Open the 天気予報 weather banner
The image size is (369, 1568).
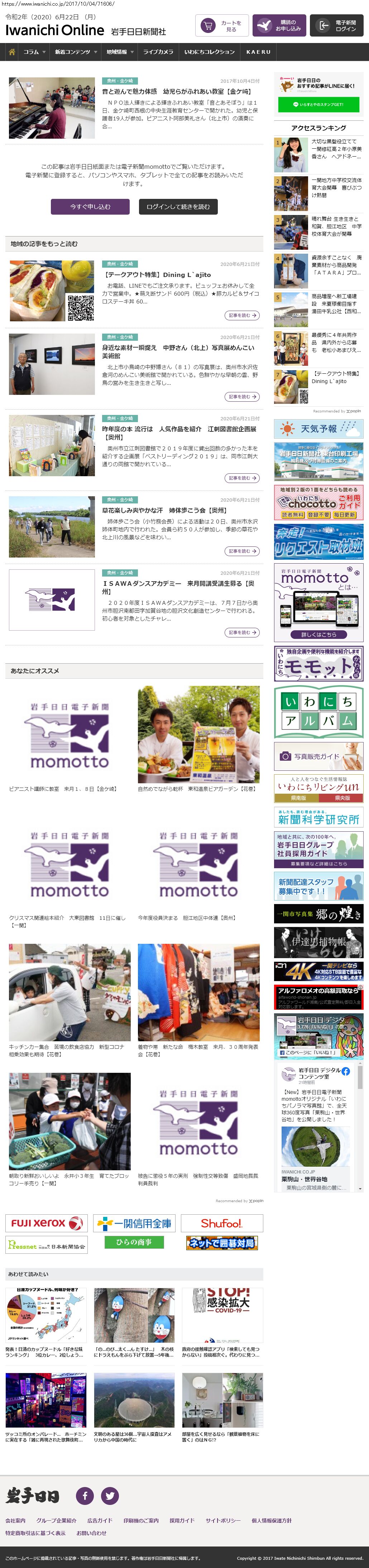click(318, 429)
